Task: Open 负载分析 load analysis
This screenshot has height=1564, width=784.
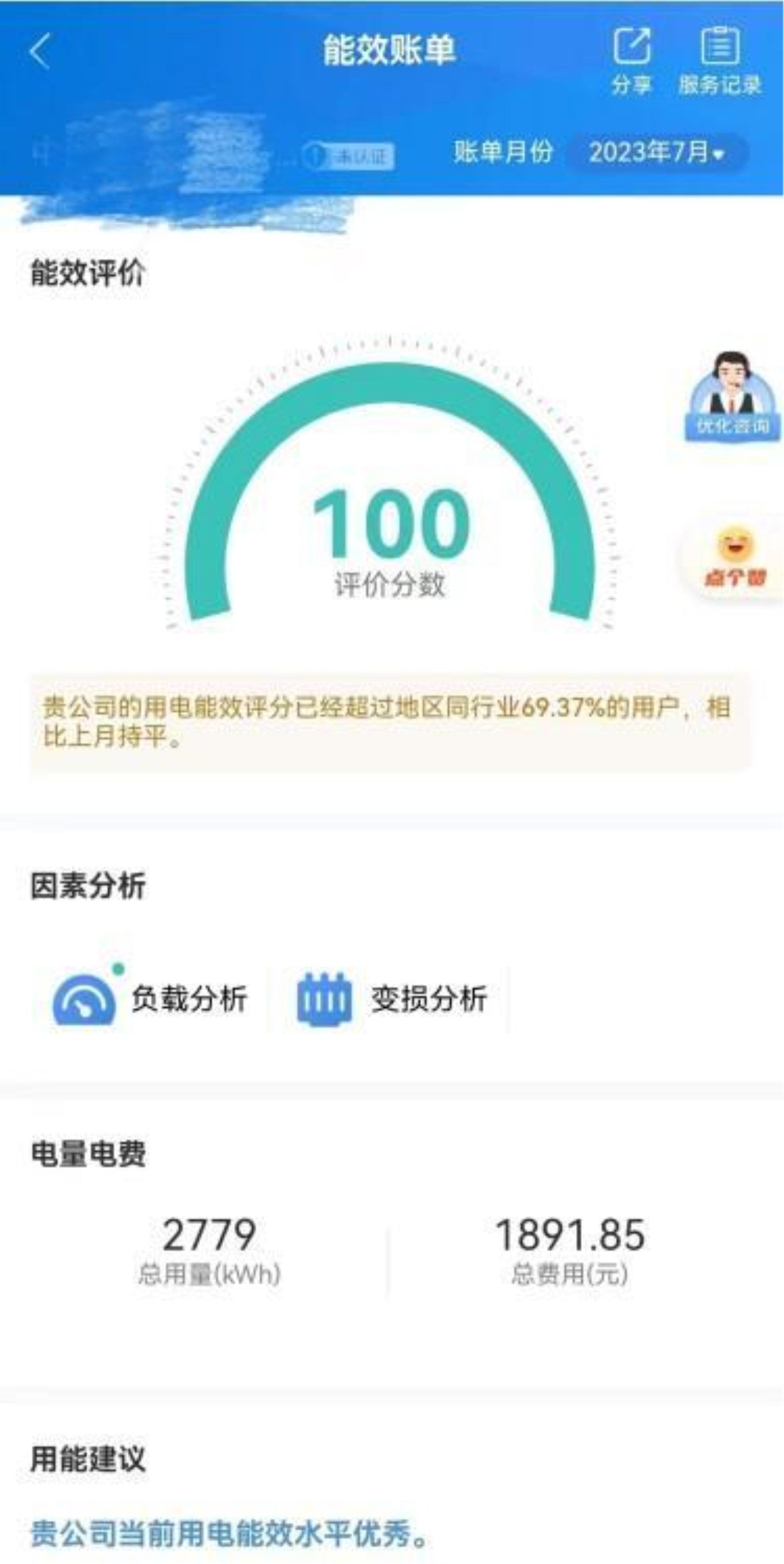Action: [150, 999]
